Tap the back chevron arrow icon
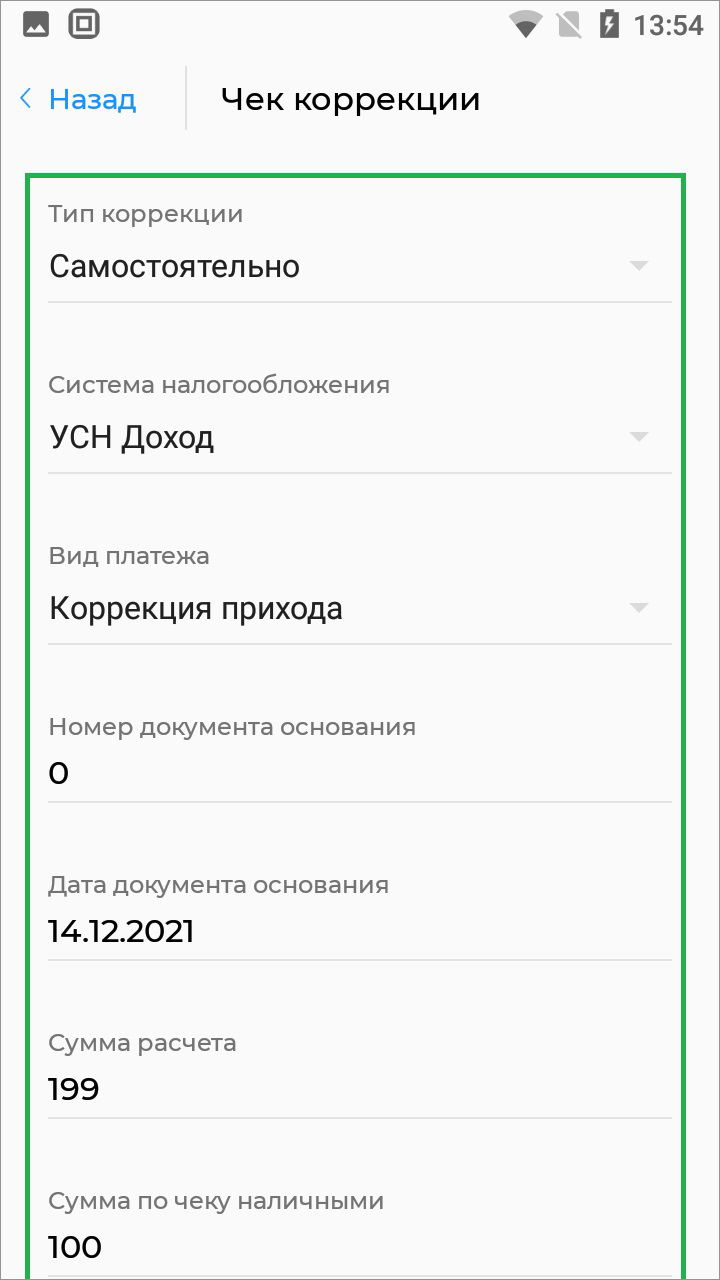This screenshot has height=1280, width=720. (23, 98)
